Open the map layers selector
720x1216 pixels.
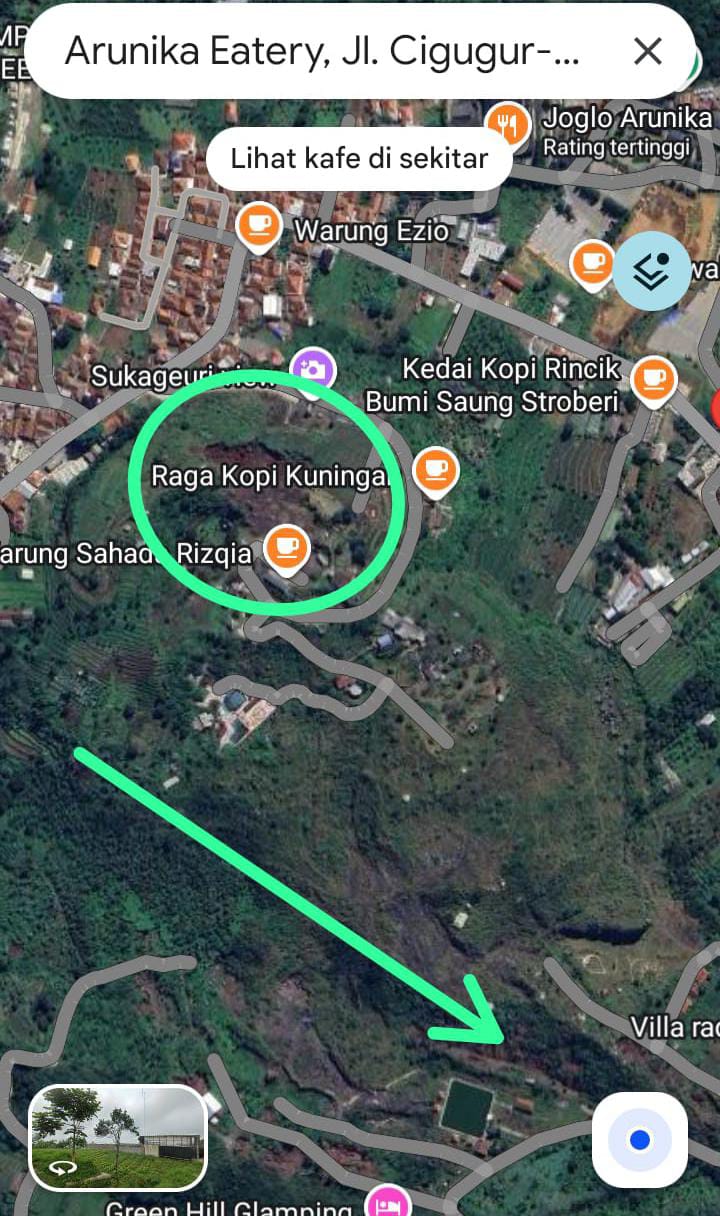pos(651,270)
